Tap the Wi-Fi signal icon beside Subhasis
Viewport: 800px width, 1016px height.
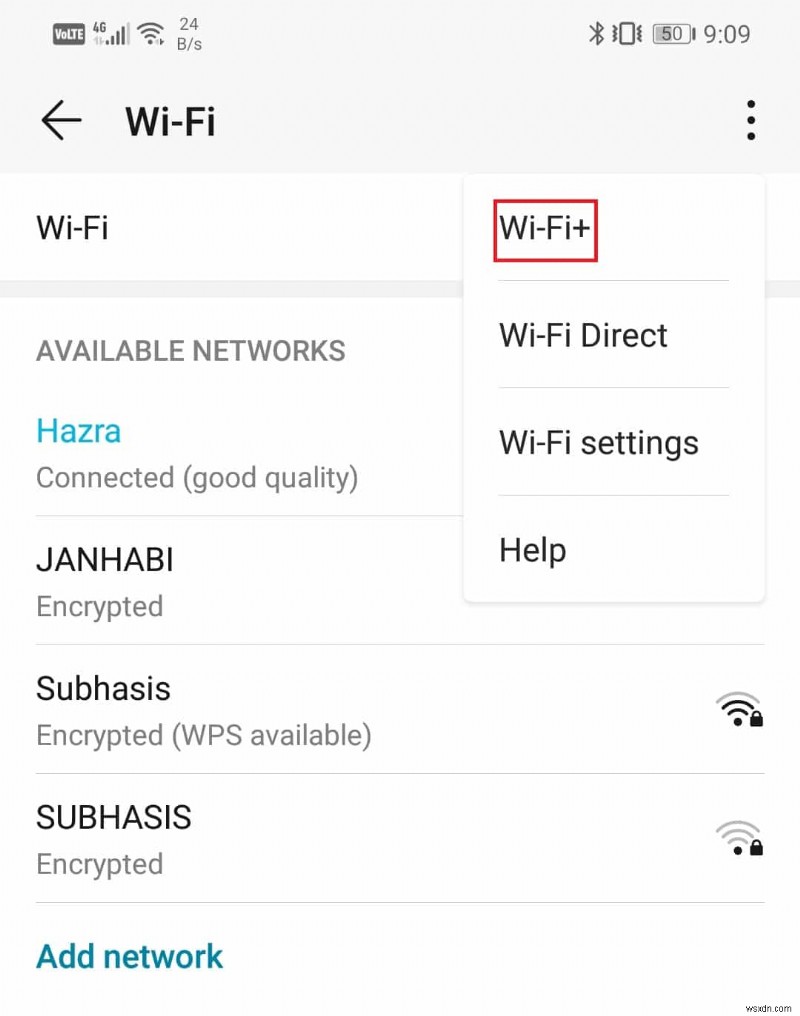click(738, 710)
